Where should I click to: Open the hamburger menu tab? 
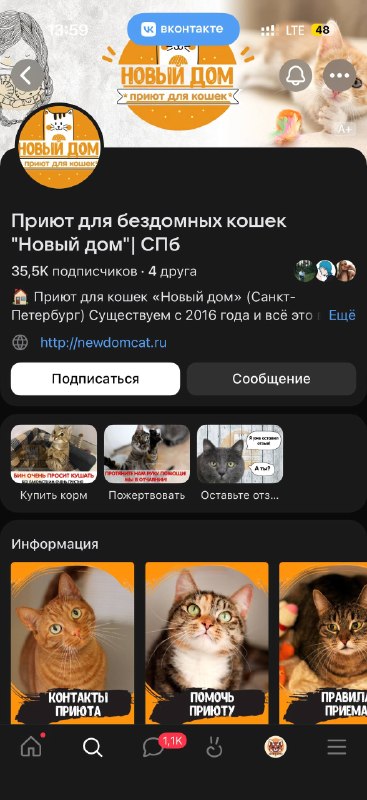[336, 748]
